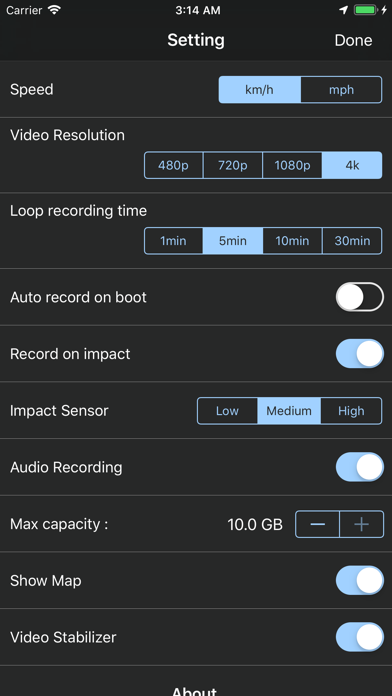Select km/h speed unit
The width and height of the screenshot is (392, 696).
click(260, 90)
